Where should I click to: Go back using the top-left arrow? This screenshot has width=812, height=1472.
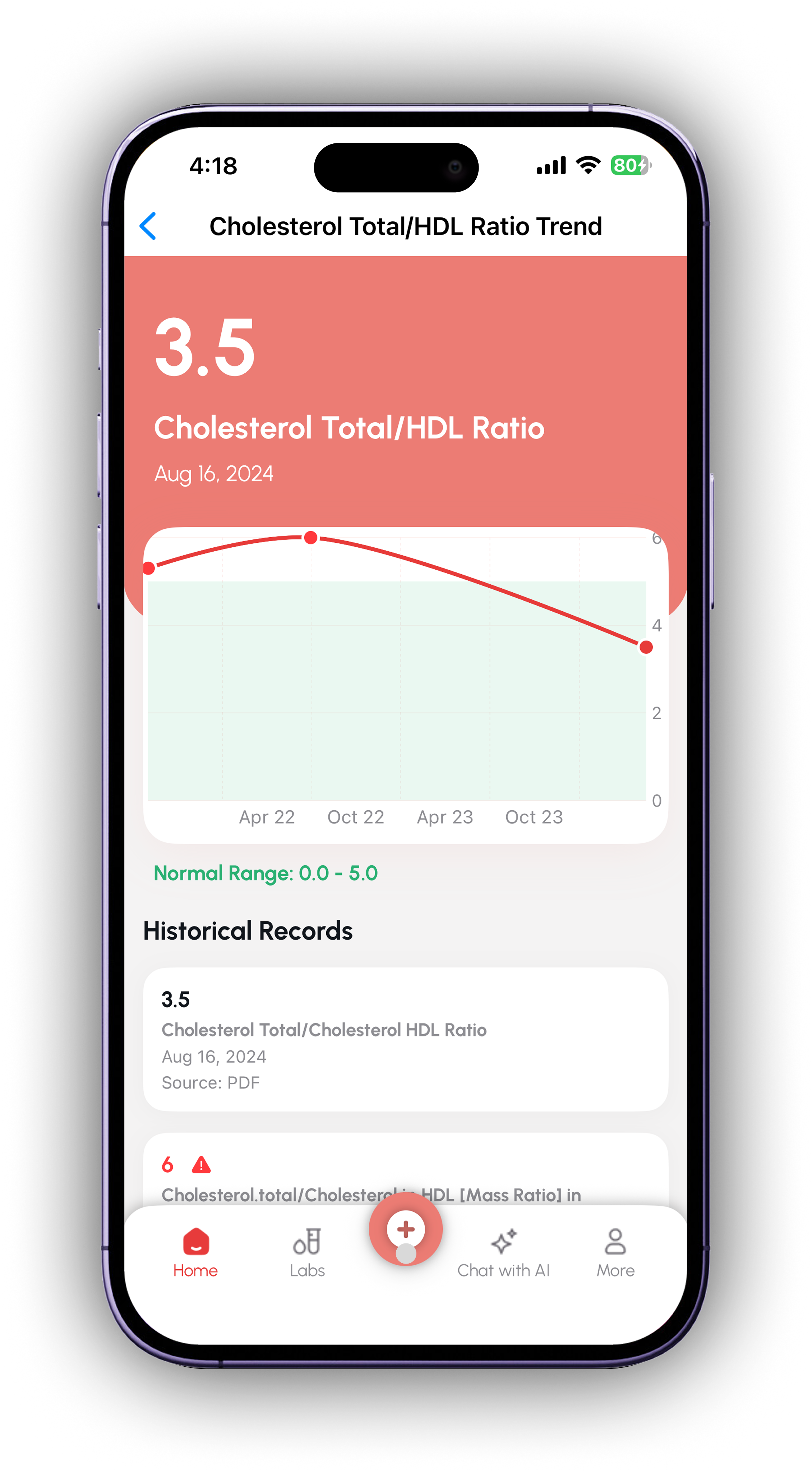coord(148,226)
